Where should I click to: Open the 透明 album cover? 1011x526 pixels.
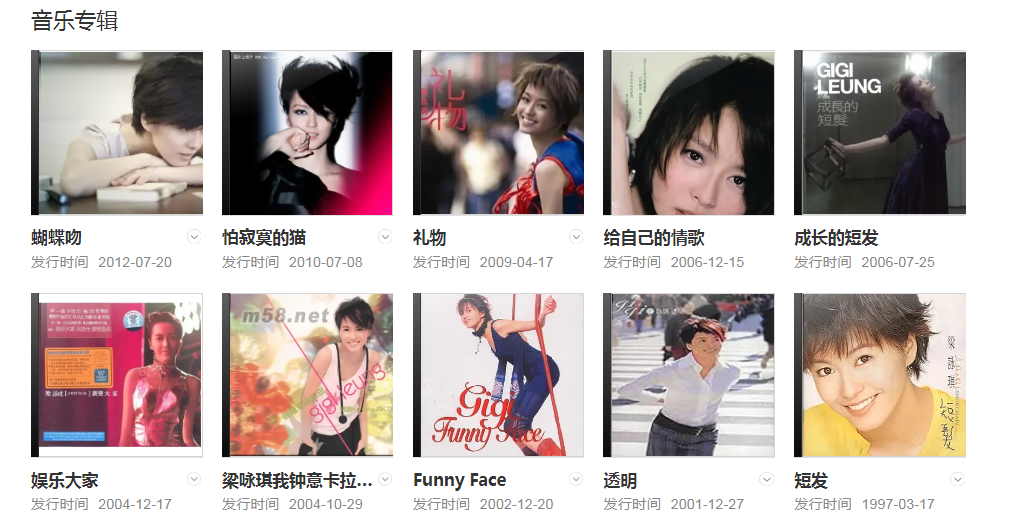pyautogui.click(x=688, y=375)
